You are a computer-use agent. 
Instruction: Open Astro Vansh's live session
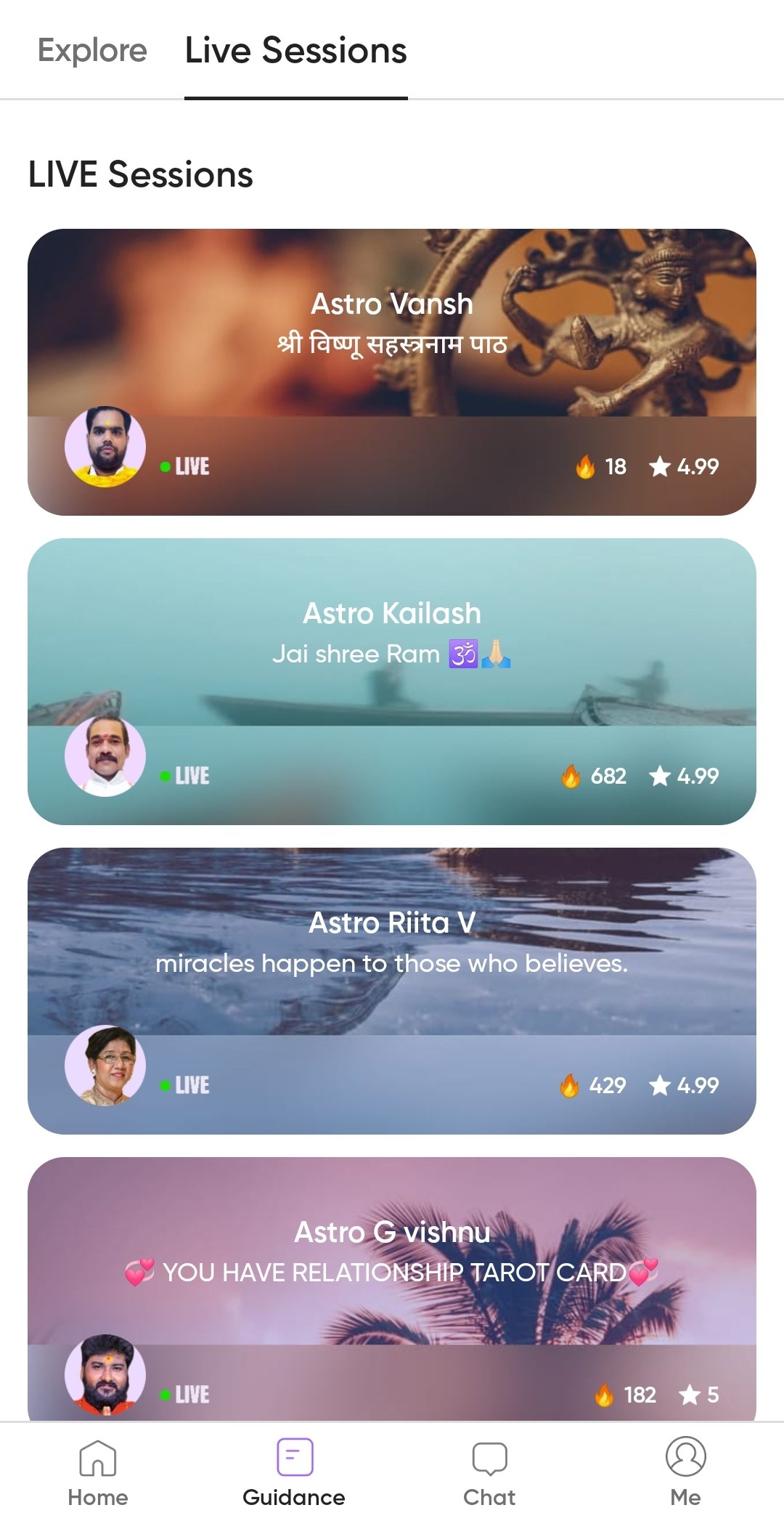[392, 372]
